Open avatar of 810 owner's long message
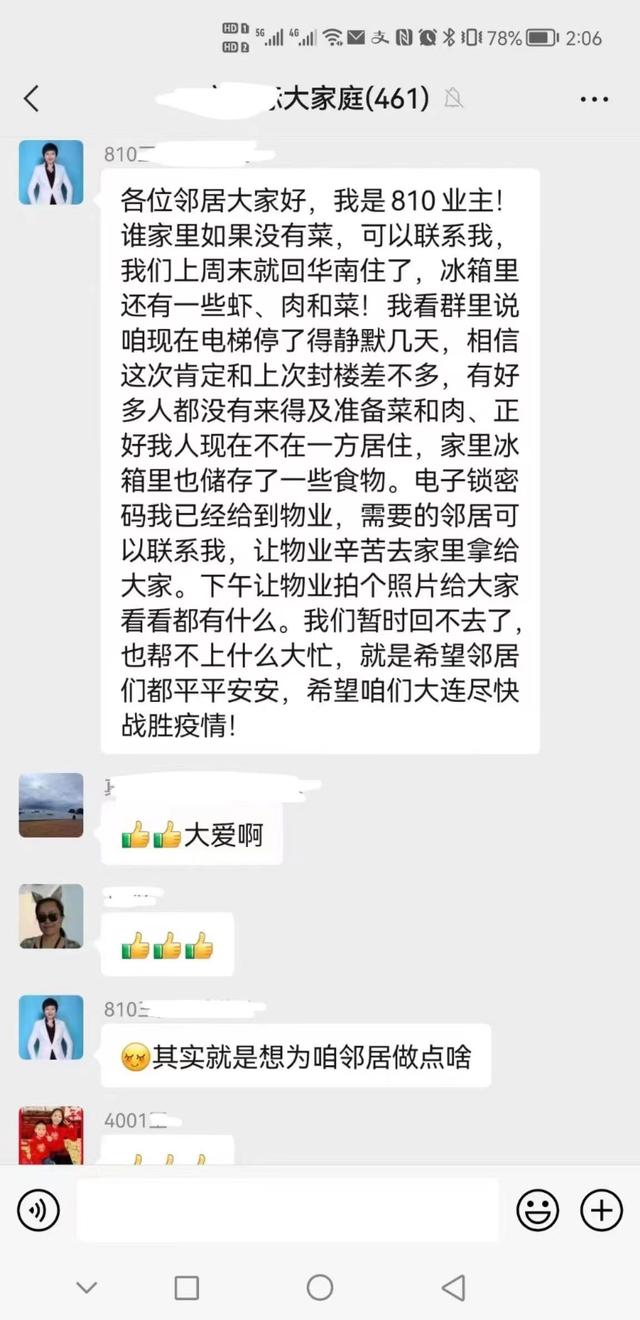This screenshot has width=640, height=1320. click(51, 172)
